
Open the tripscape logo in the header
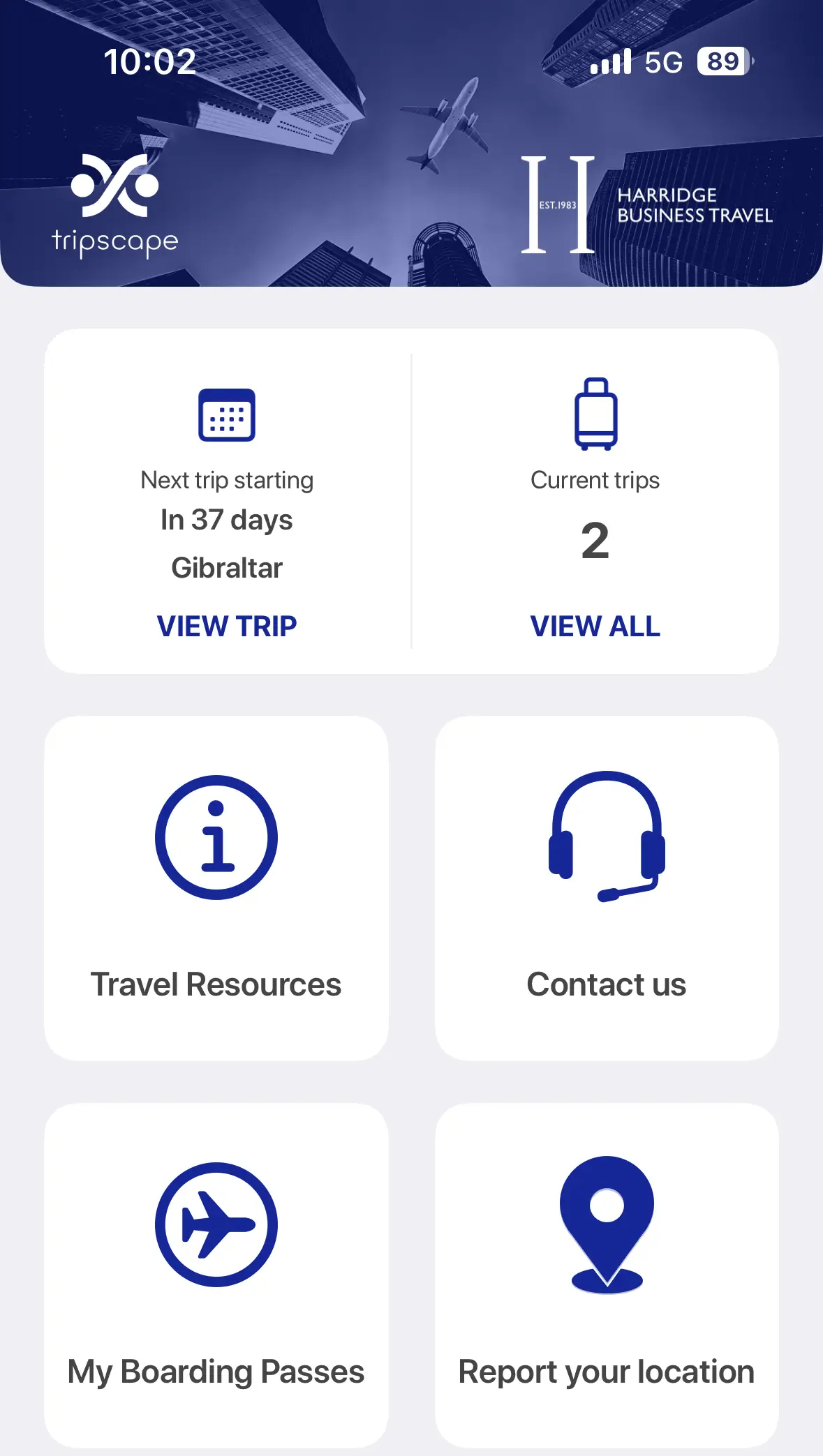coord(114,202)
